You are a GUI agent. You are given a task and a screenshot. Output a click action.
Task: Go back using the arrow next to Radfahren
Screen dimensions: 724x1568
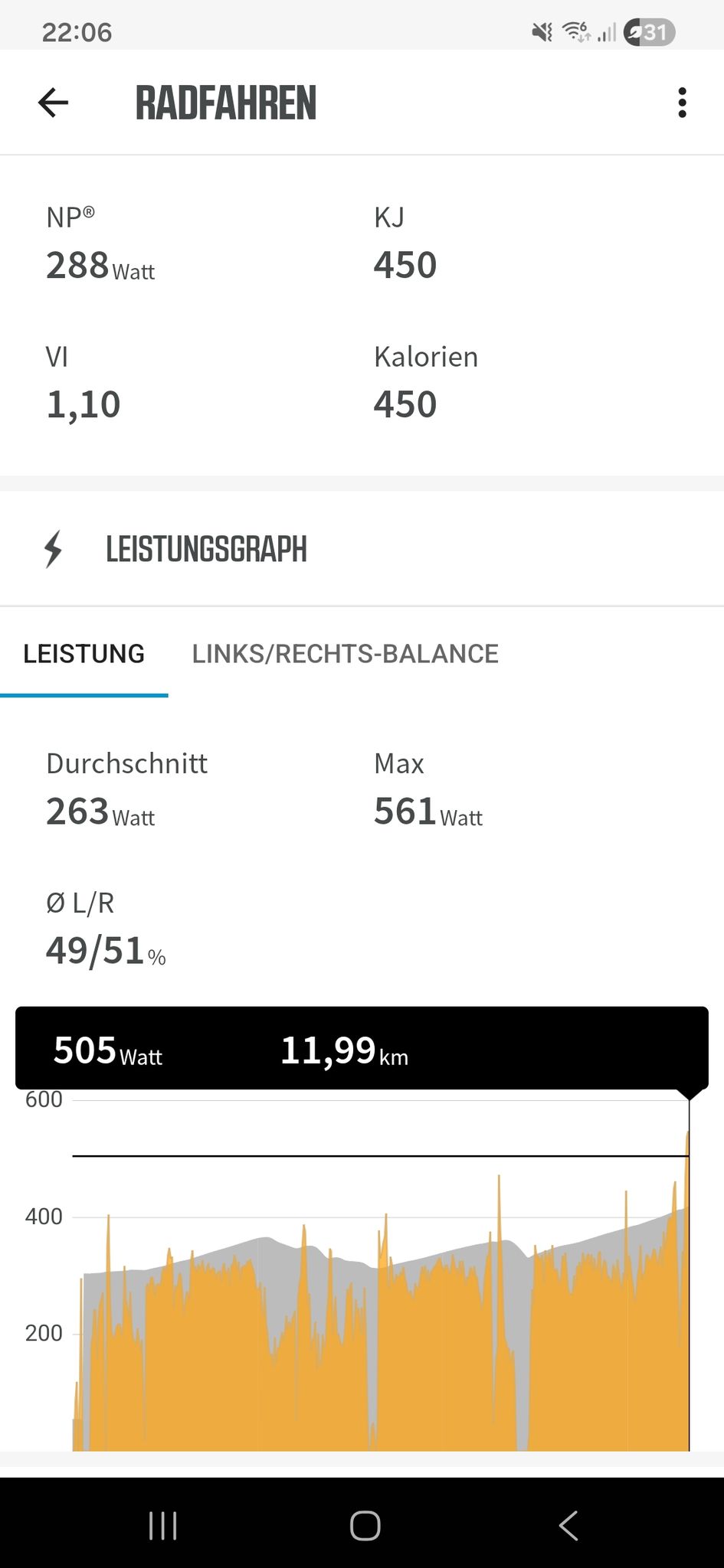53,103
